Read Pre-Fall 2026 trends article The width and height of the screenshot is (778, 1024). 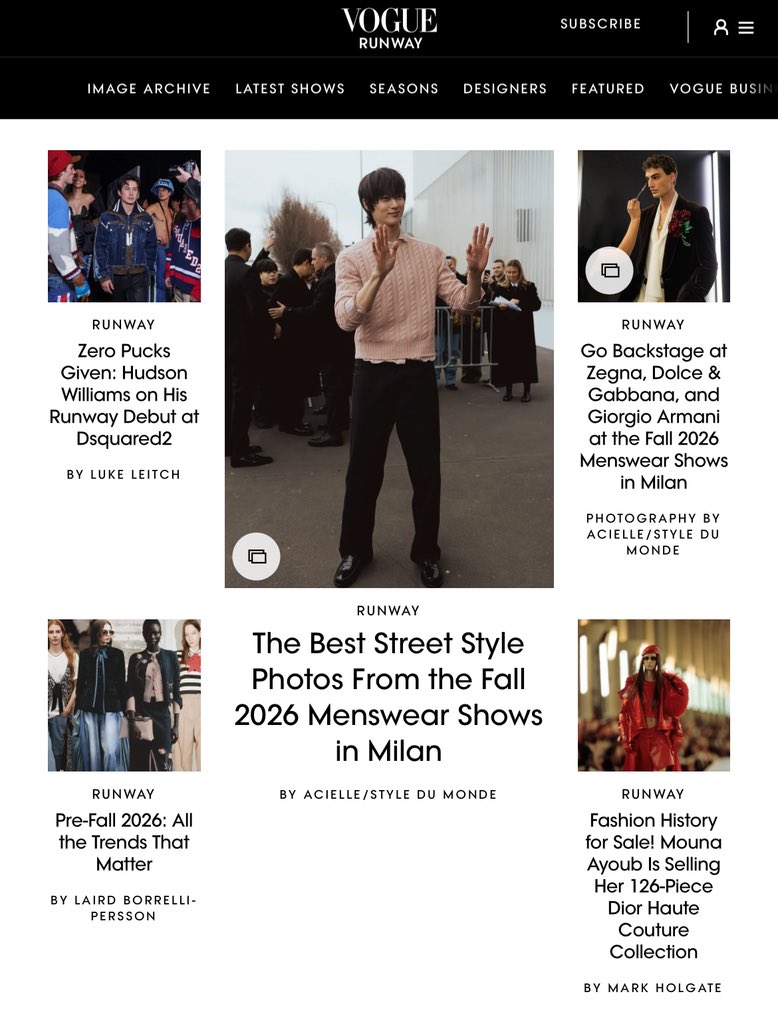click(x=124, y=842)
